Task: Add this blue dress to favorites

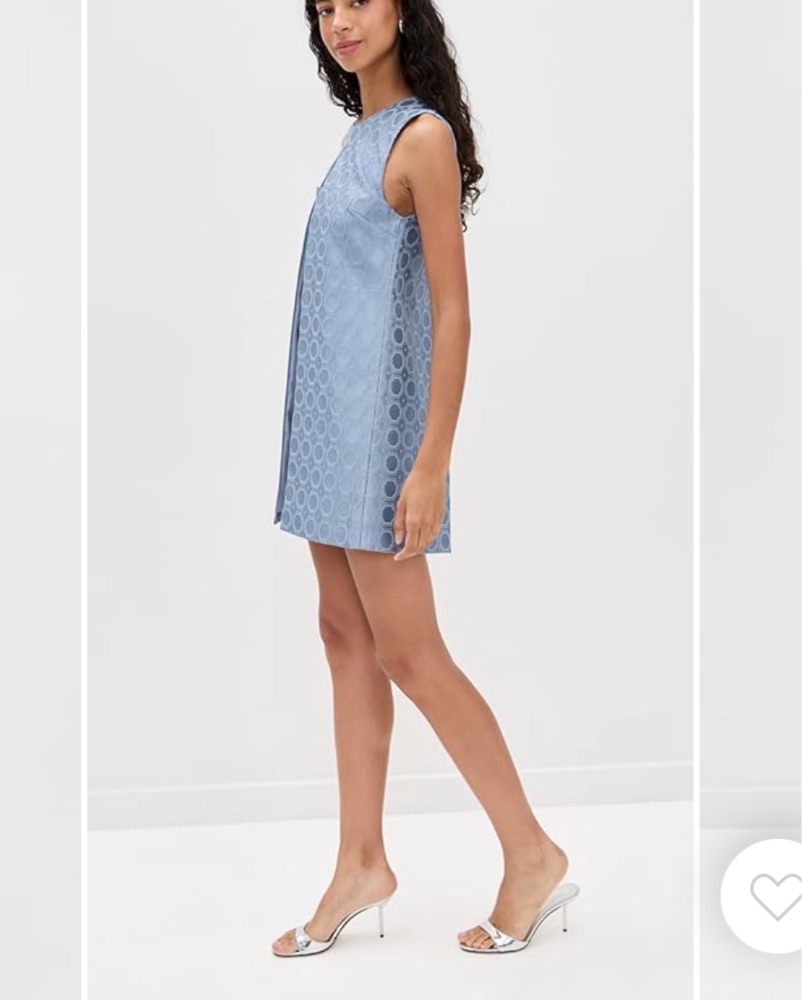Action: pos(775,895)
